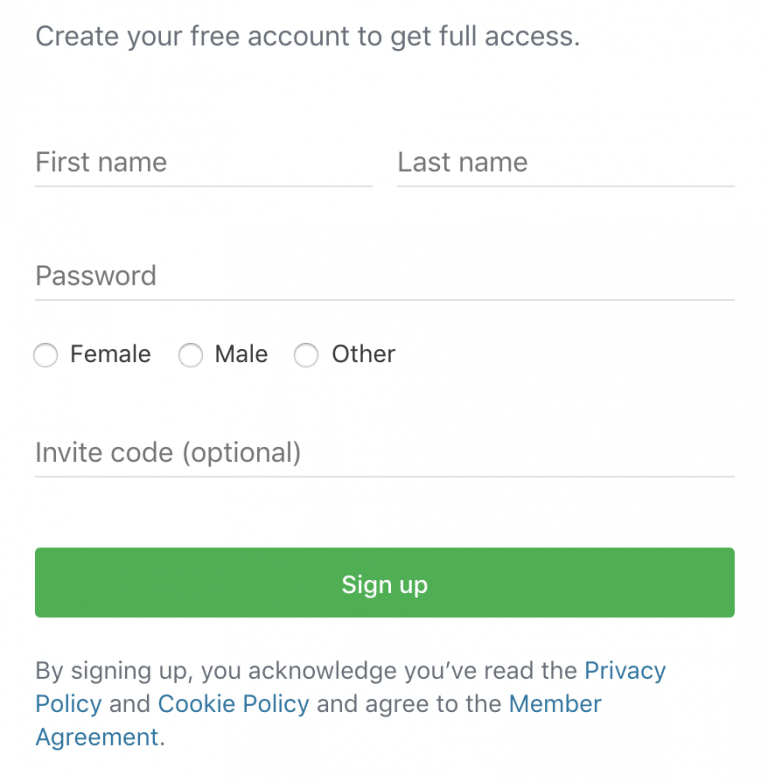The height and width of the screenshot is (782, 768).
Task: Click the Sign up button
Action: (384, 583)
